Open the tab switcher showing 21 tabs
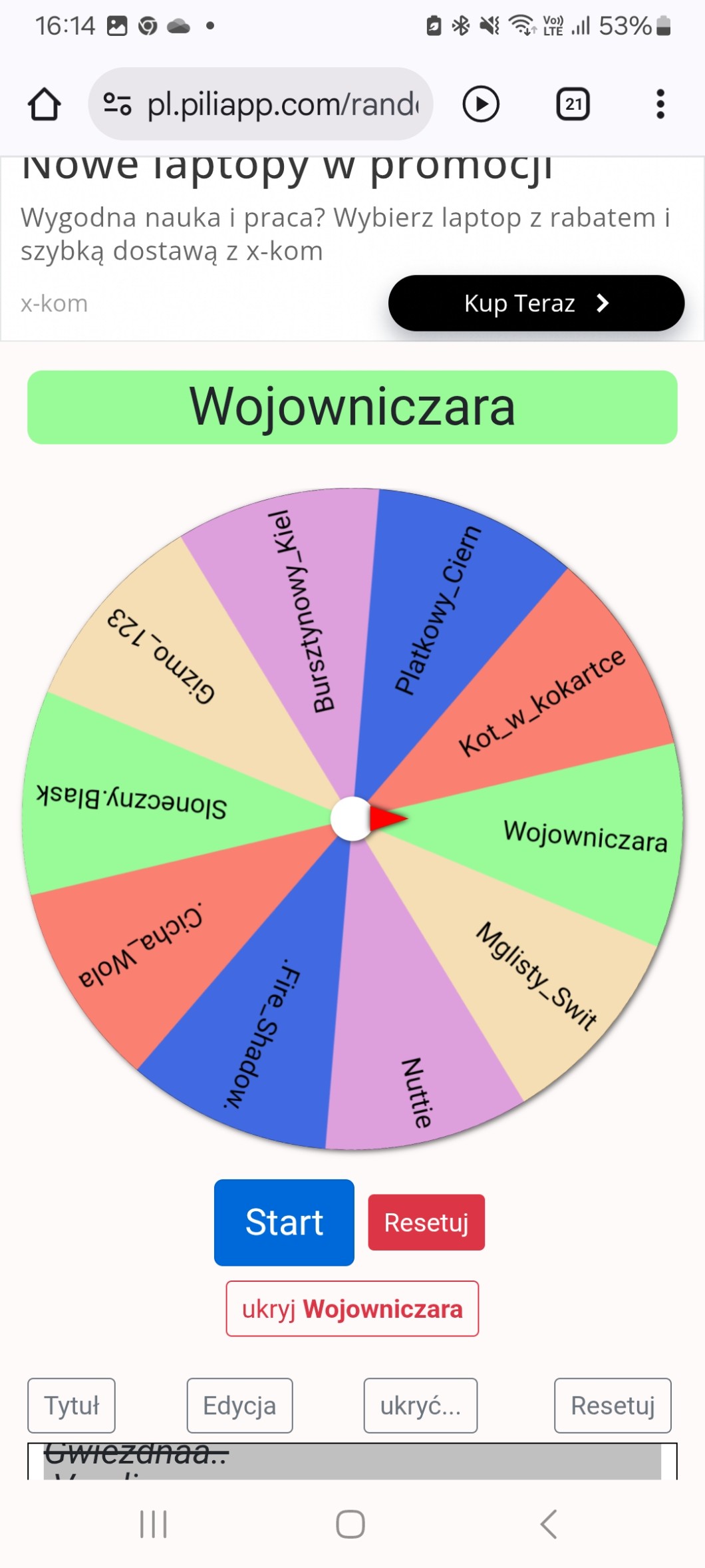705x1568 pixels. pyautogui.click(x=573, y=104)
